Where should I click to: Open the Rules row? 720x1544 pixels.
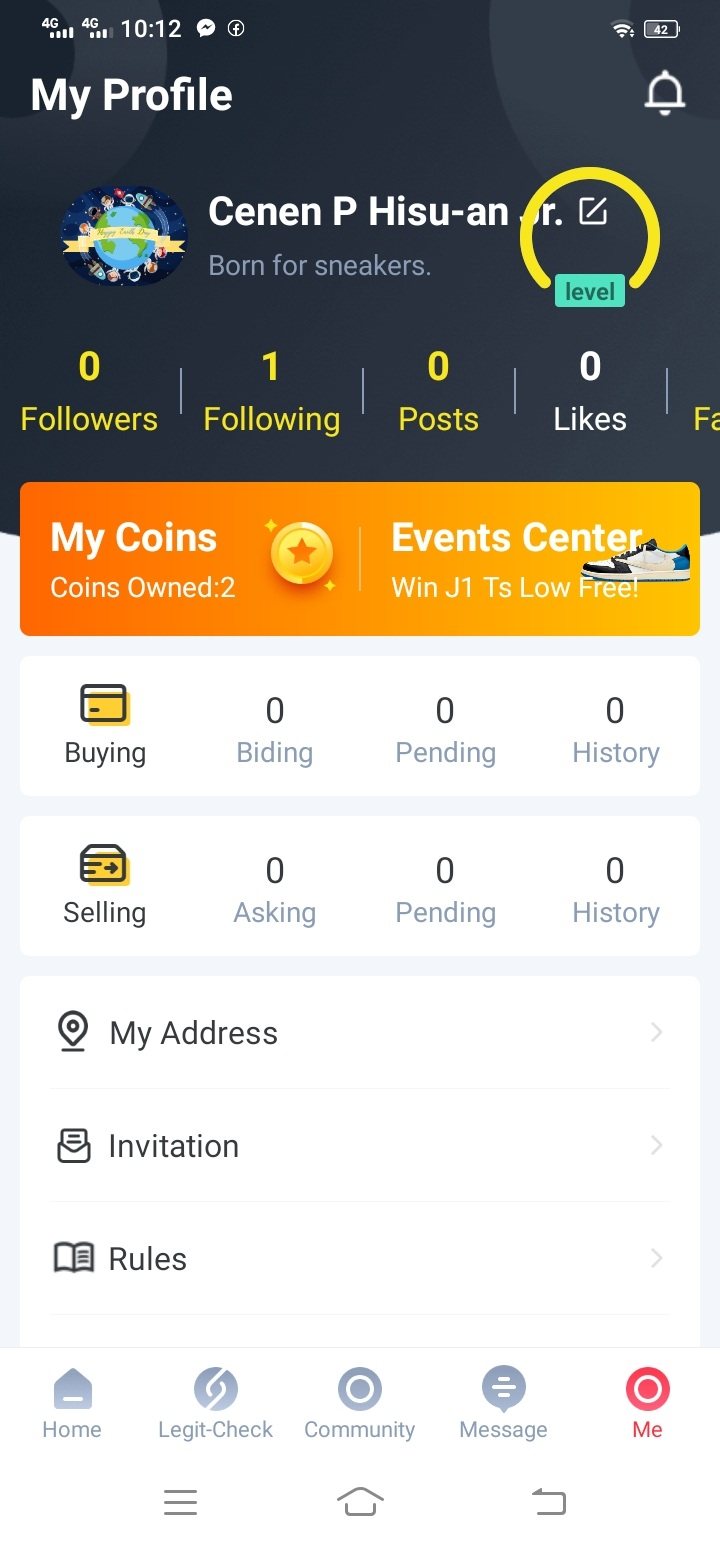point(360,1258)
